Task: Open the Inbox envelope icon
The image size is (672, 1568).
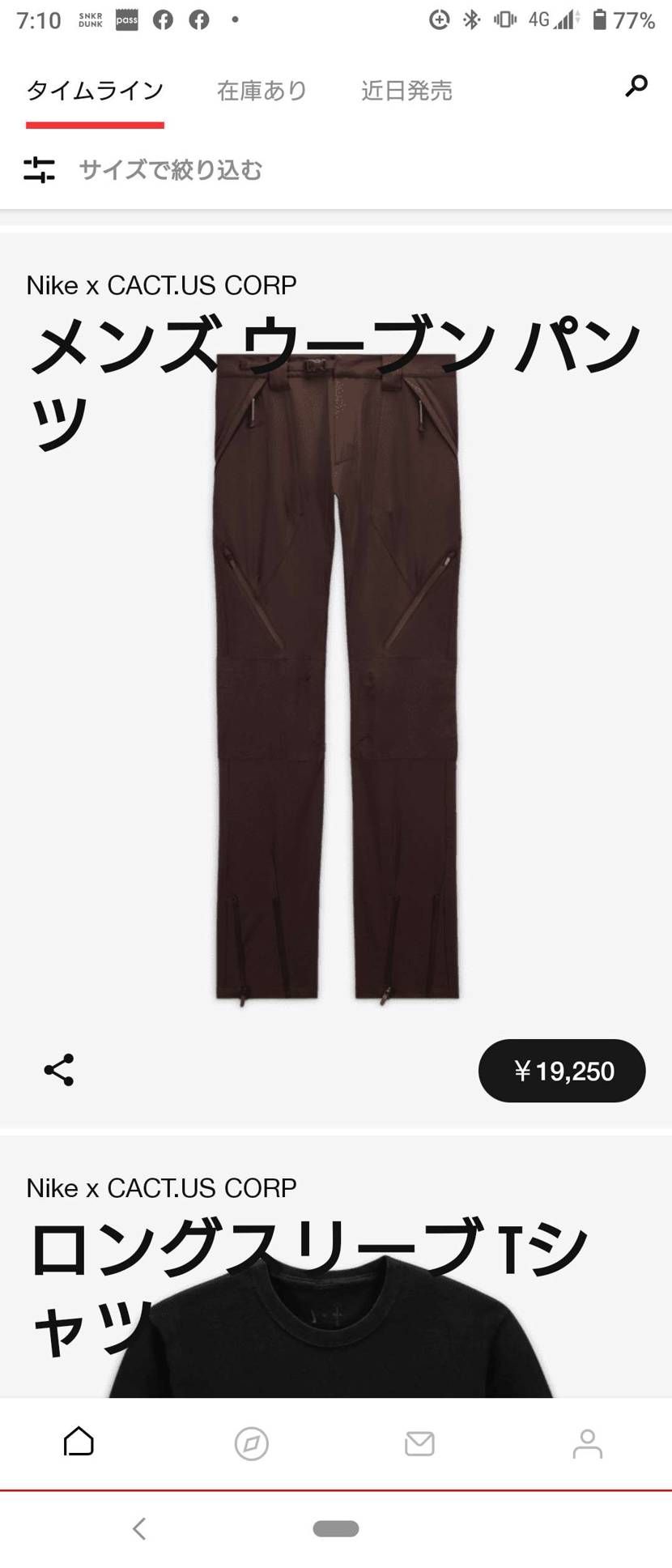Action: [419, 1442]
